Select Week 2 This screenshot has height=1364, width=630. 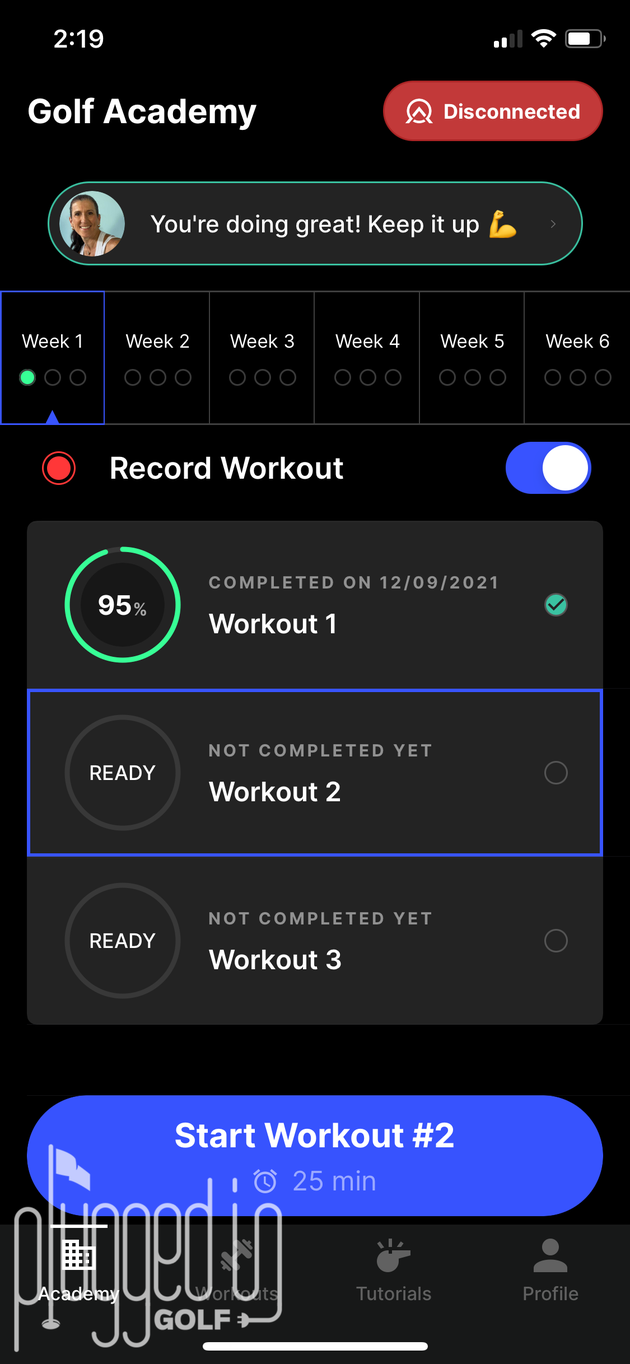tap(157, 357)
